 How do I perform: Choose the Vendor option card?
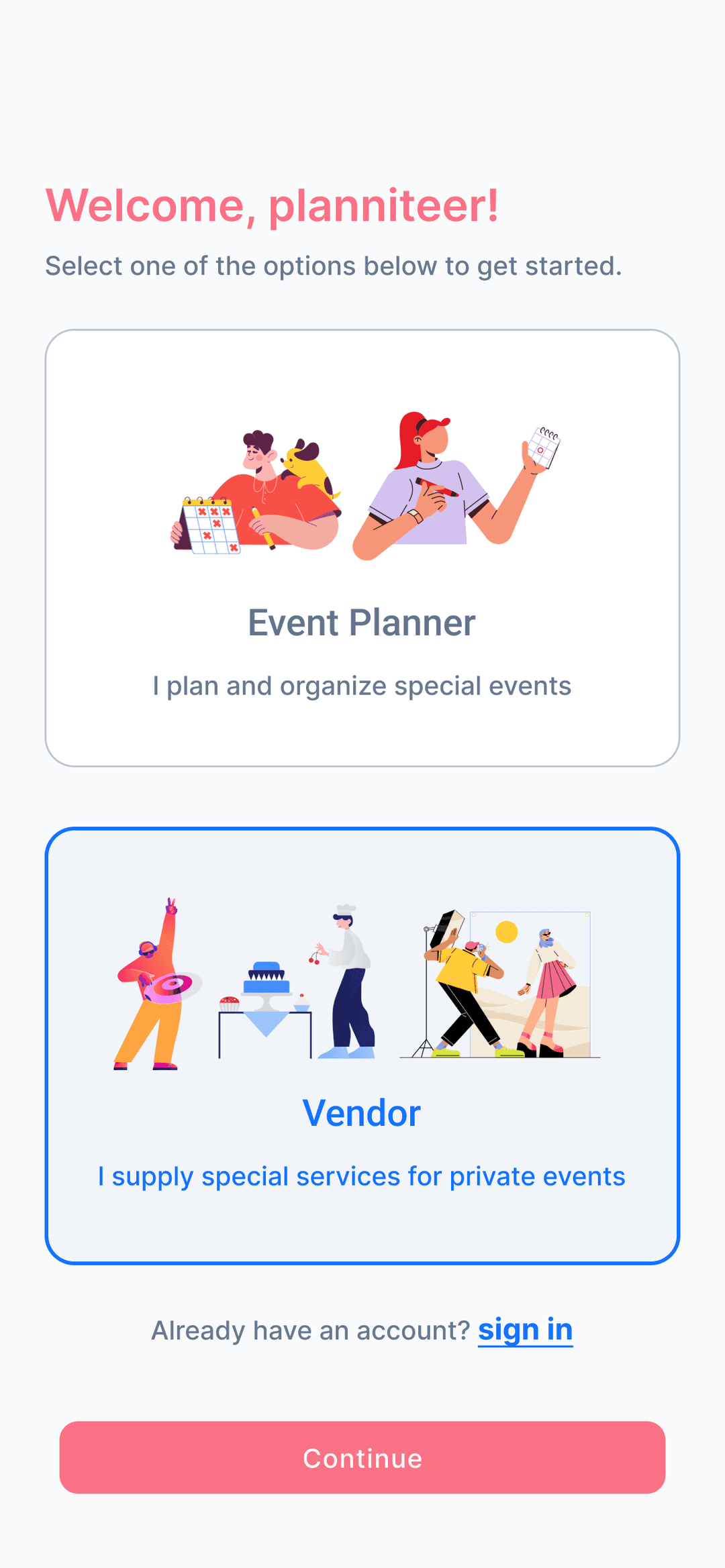pyautogui.click(x=362, y=1045)
